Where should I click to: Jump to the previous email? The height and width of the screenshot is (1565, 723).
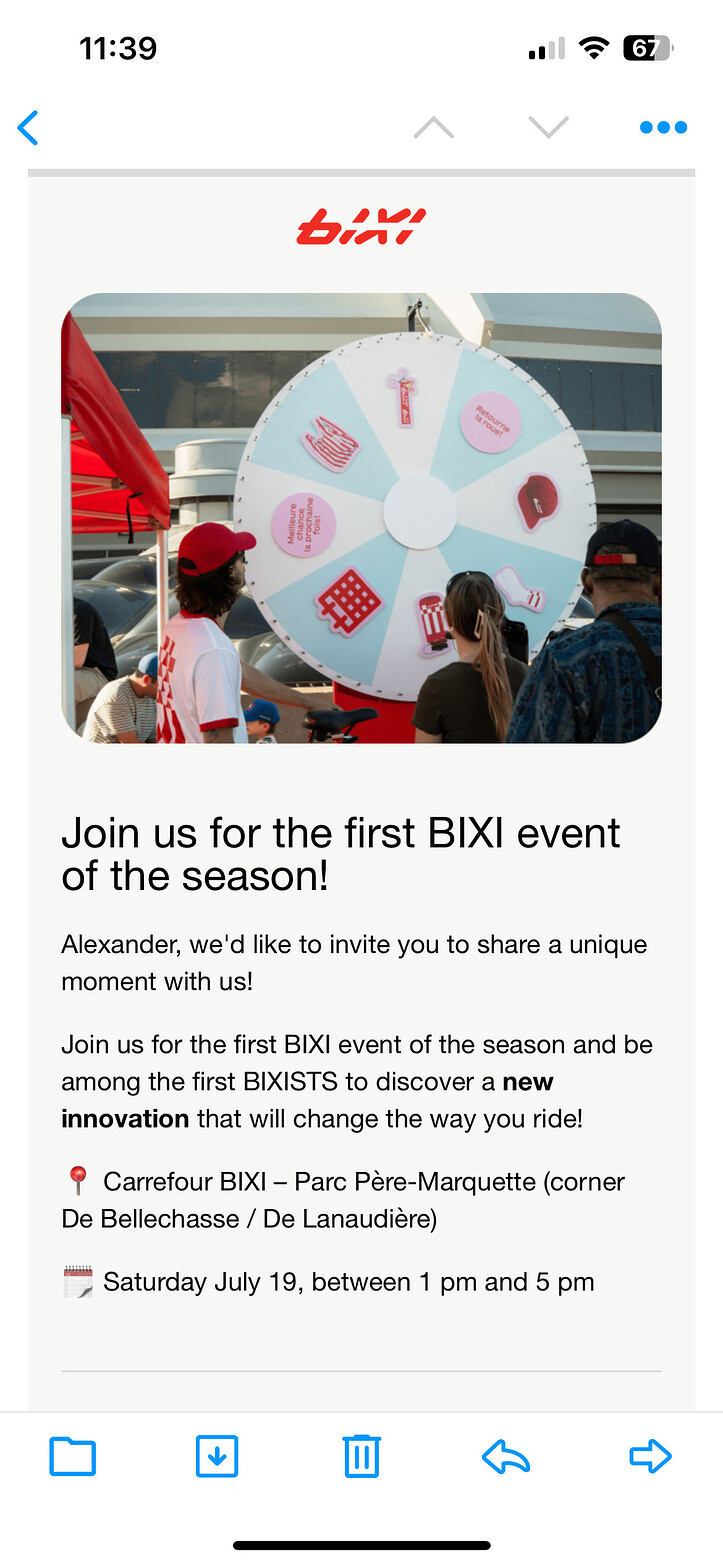[x=433, y=127]
